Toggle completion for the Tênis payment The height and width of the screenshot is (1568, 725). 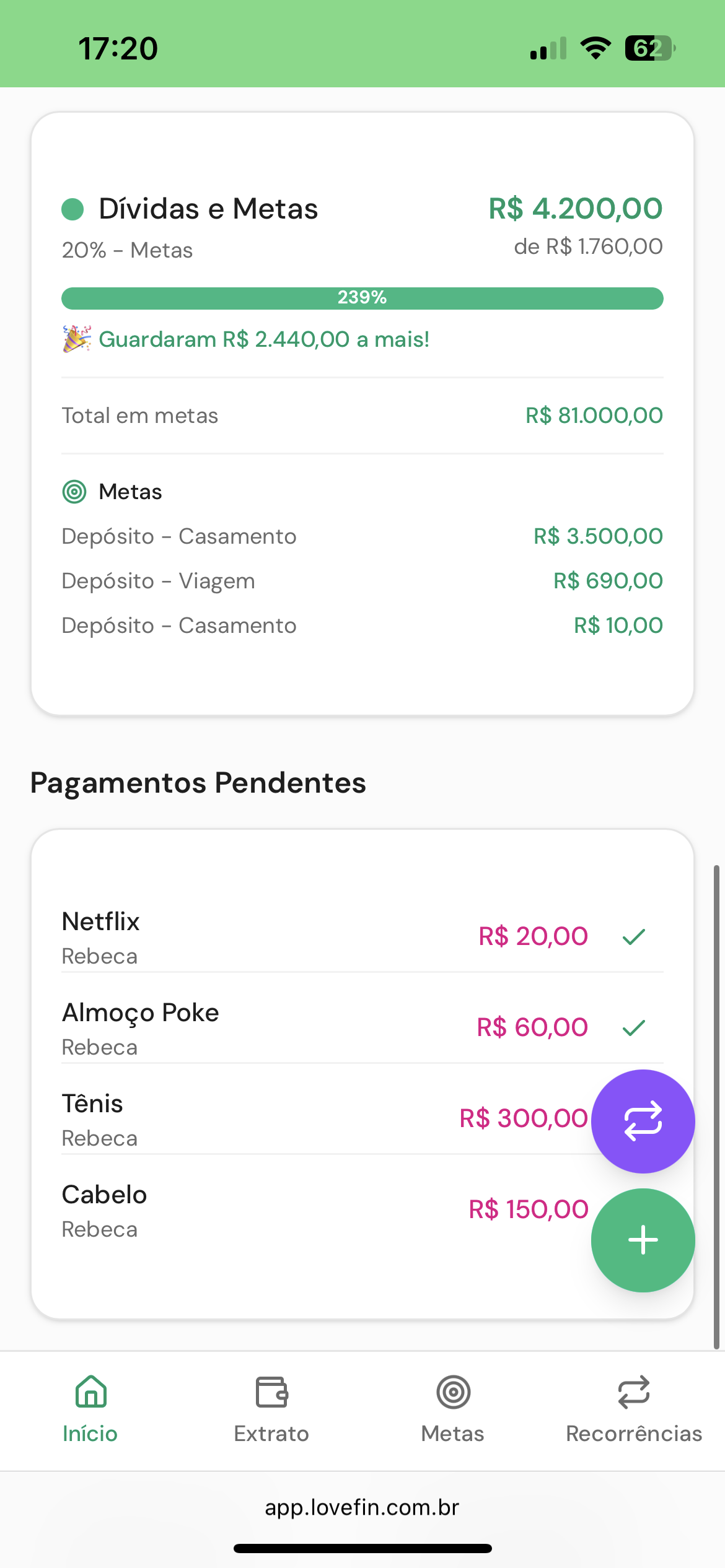(x=634, y=1121)
